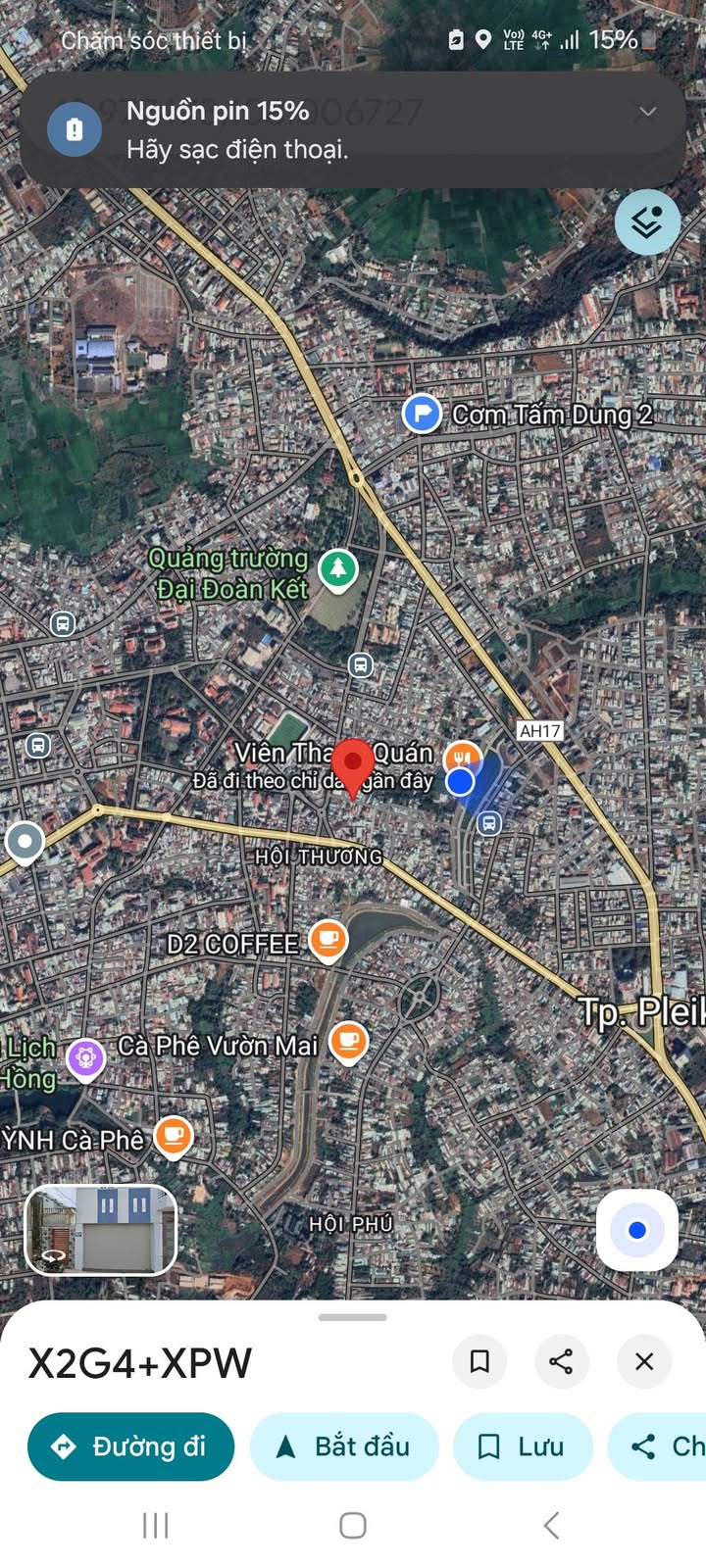Open the Street View thumbnail
The height and width of the screenshot is (1568, 706).
101,1231
